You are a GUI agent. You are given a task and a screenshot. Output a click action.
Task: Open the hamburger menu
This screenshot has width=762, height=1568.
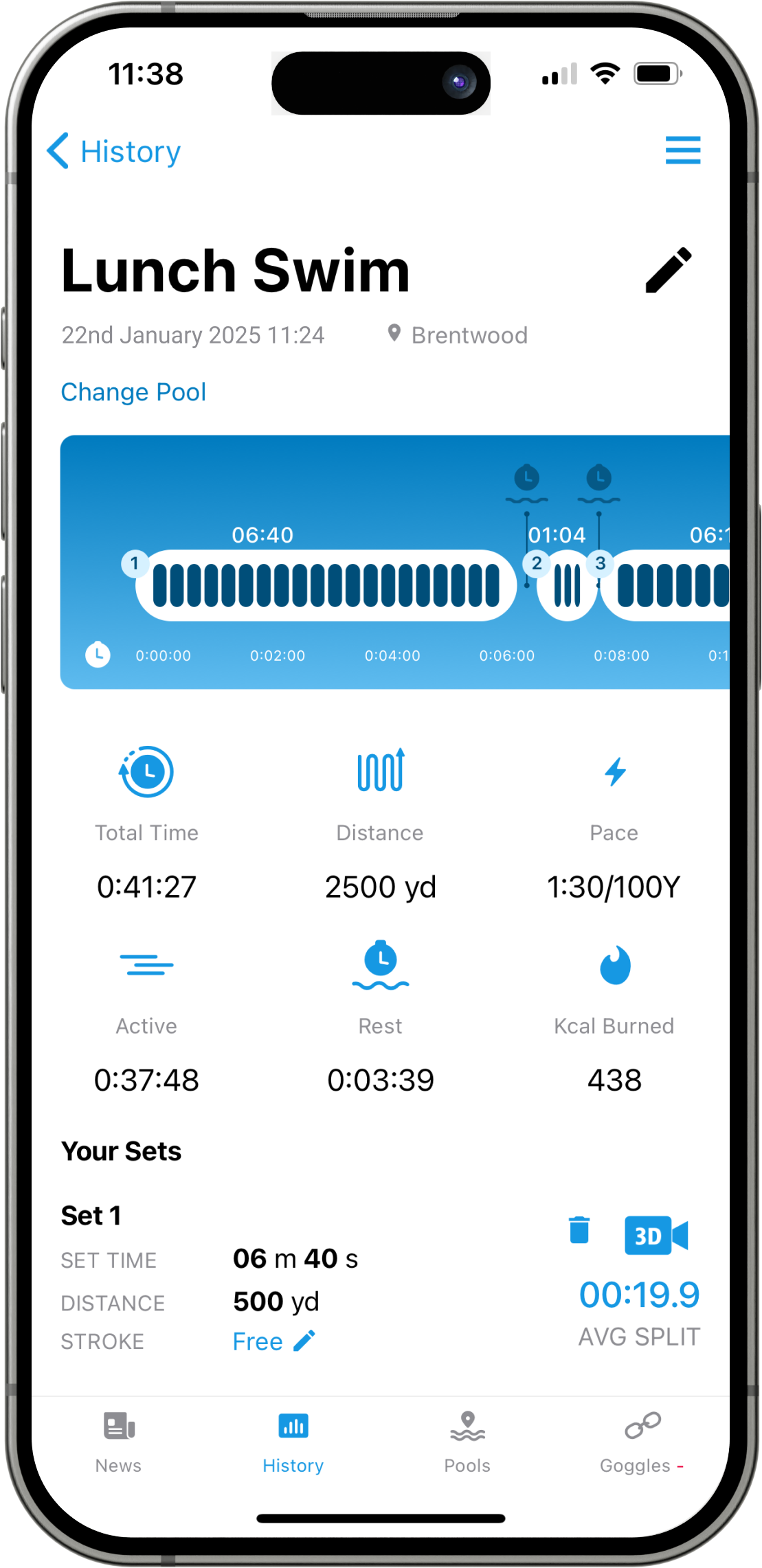[682, 150]
